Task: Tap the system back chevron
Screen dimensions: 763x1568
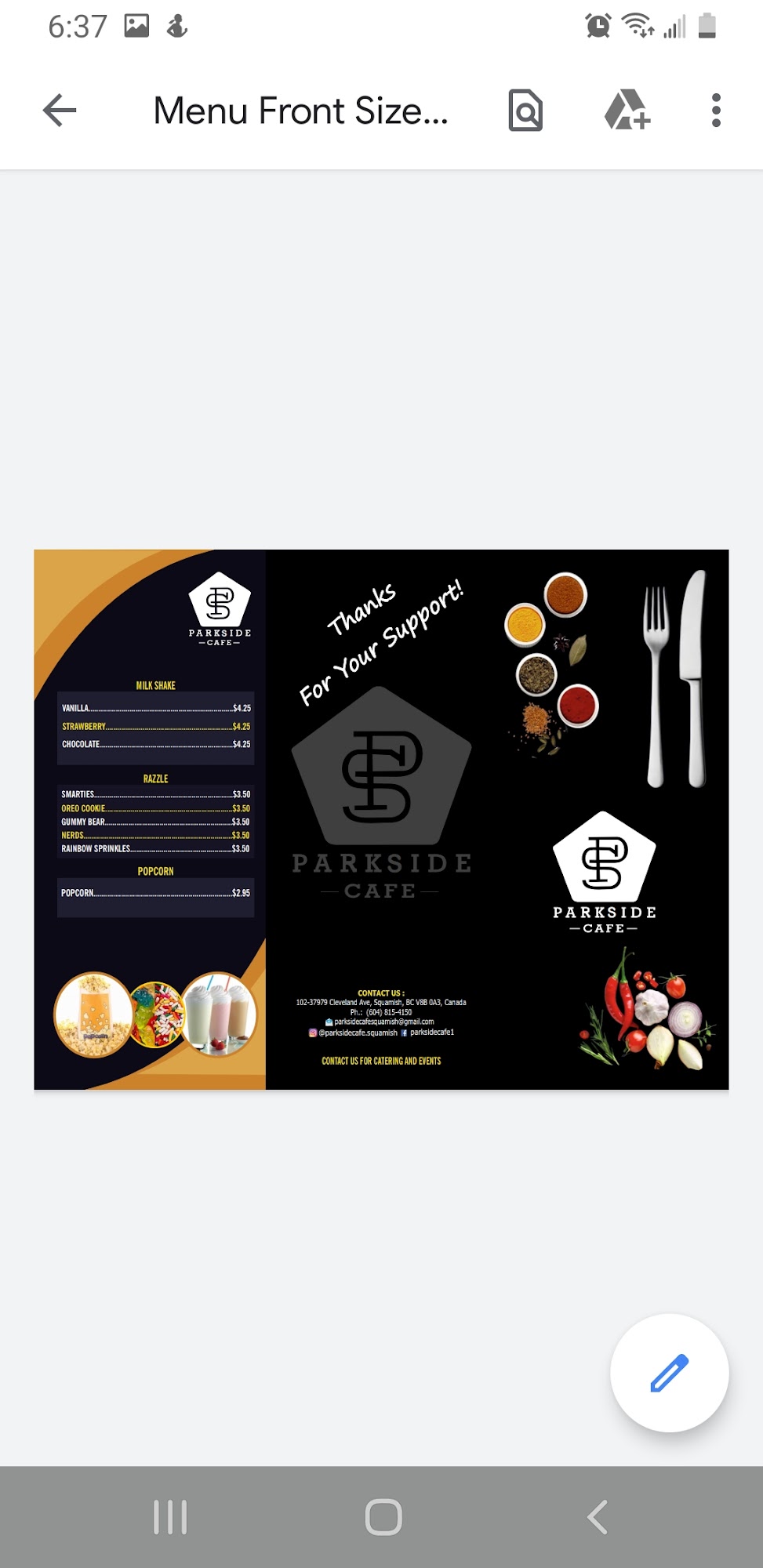Action: (597, 1517)
